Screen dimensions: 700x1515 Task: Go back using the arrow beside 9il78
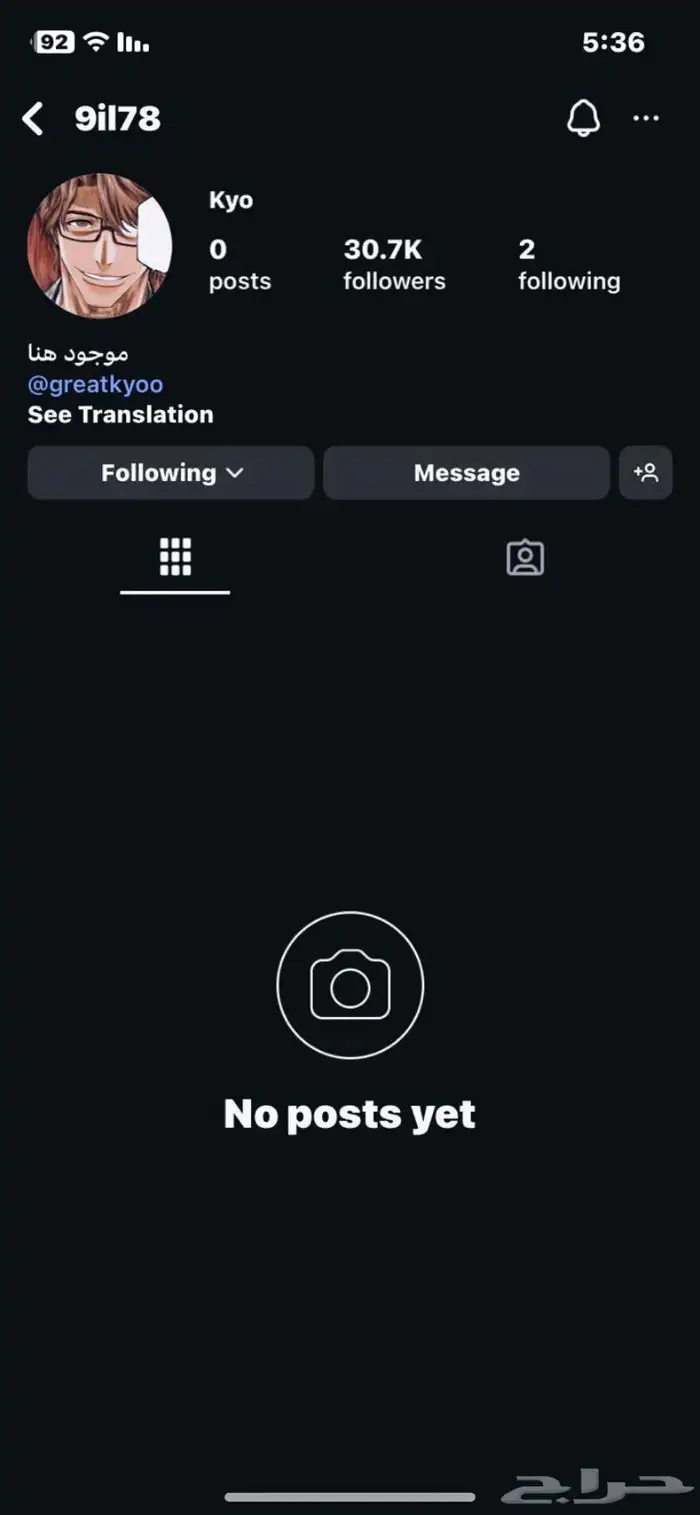[x=33, y=119]
